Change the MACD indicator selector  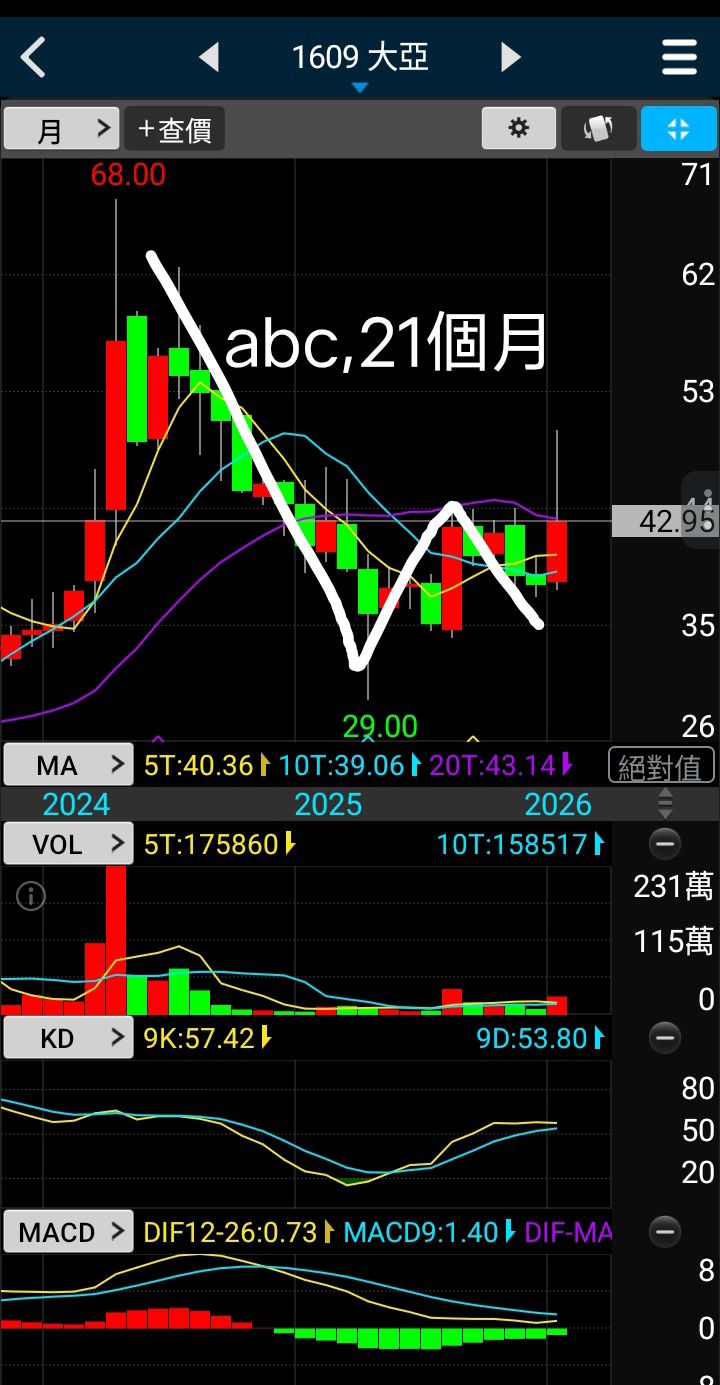coord(68,1231)
